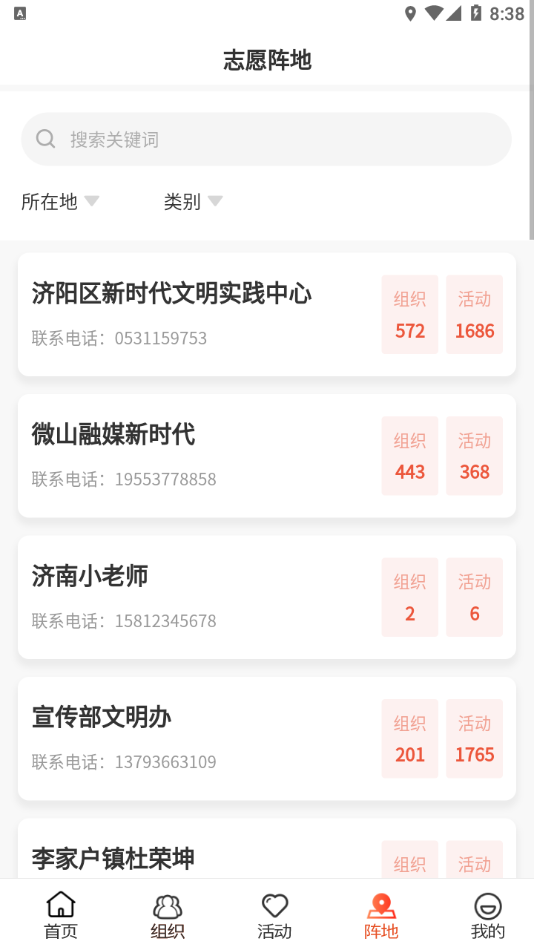The height and width of the screenshot is (950, 534).
Task: Select the 阵地 bottom tab
Action: point(381,915)
